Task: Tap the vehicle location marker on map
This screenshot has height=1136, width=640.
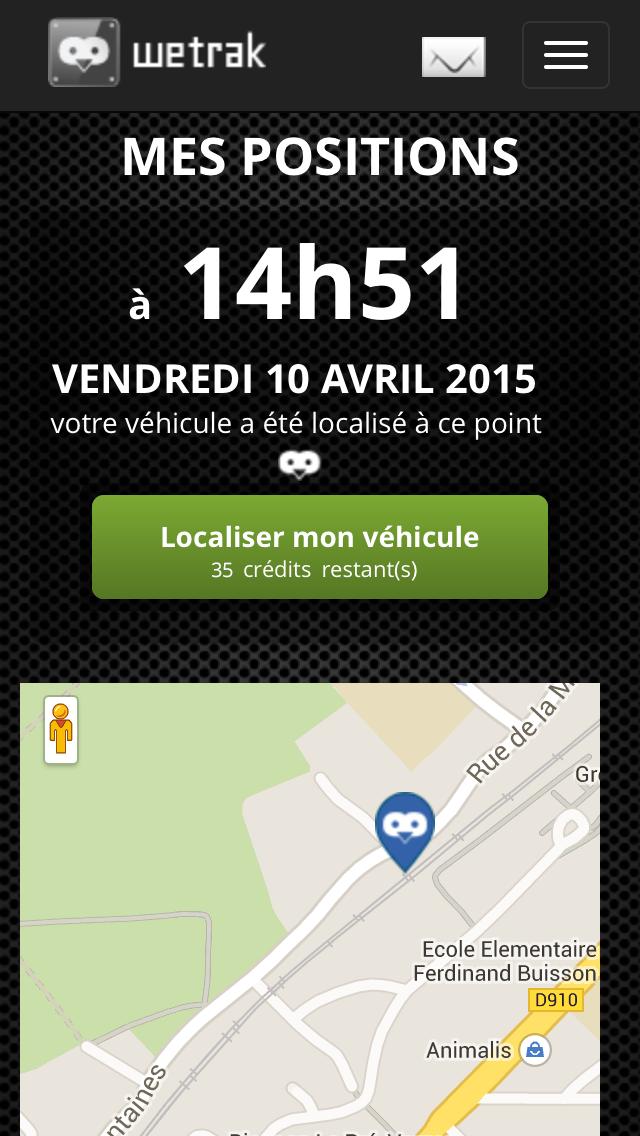Action: pos(405,828)
